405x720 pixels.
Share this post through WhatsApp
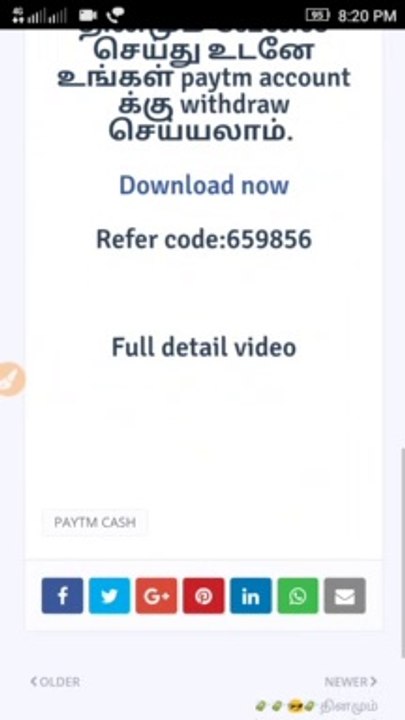298,596
